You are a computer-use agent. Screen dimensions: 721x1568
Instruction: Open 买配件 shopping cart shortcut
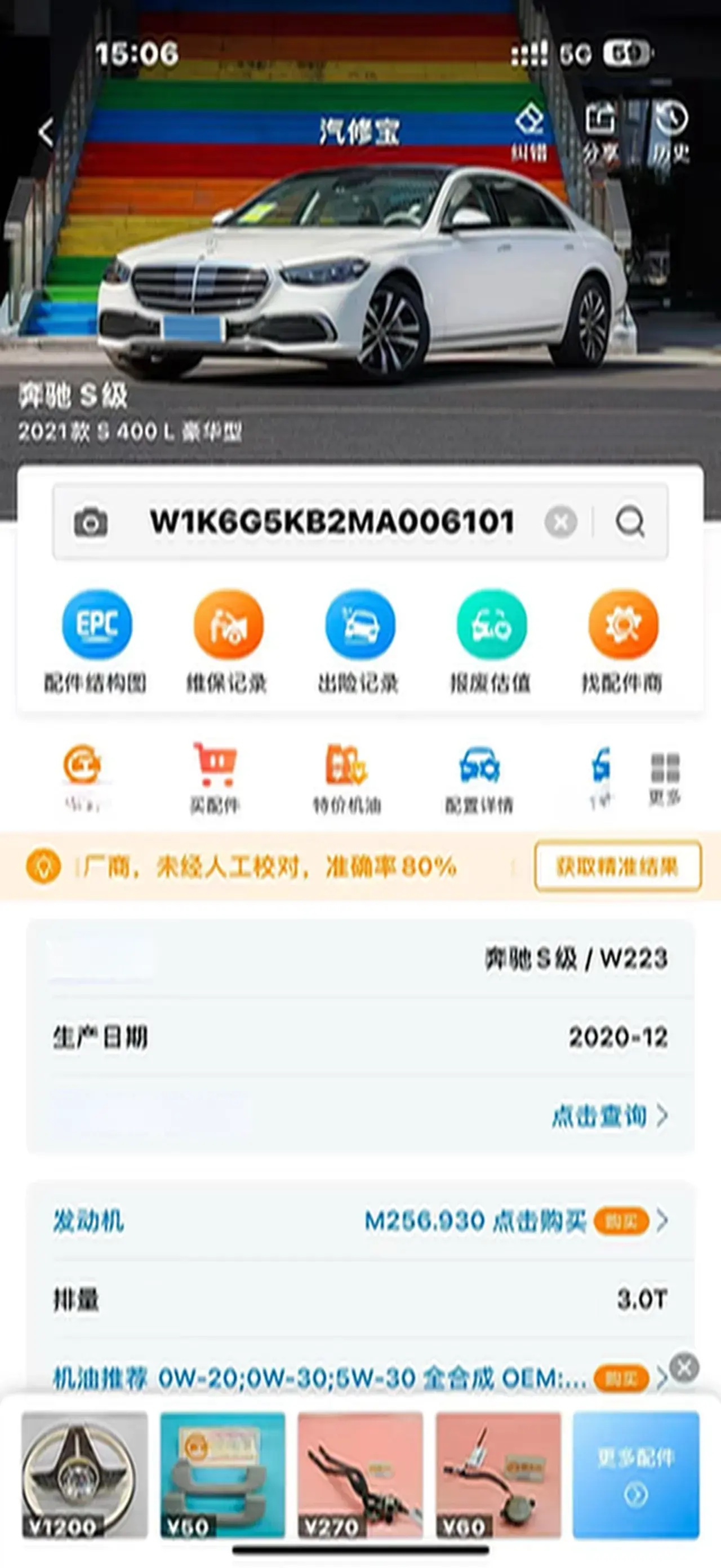[x=215, y=777]
